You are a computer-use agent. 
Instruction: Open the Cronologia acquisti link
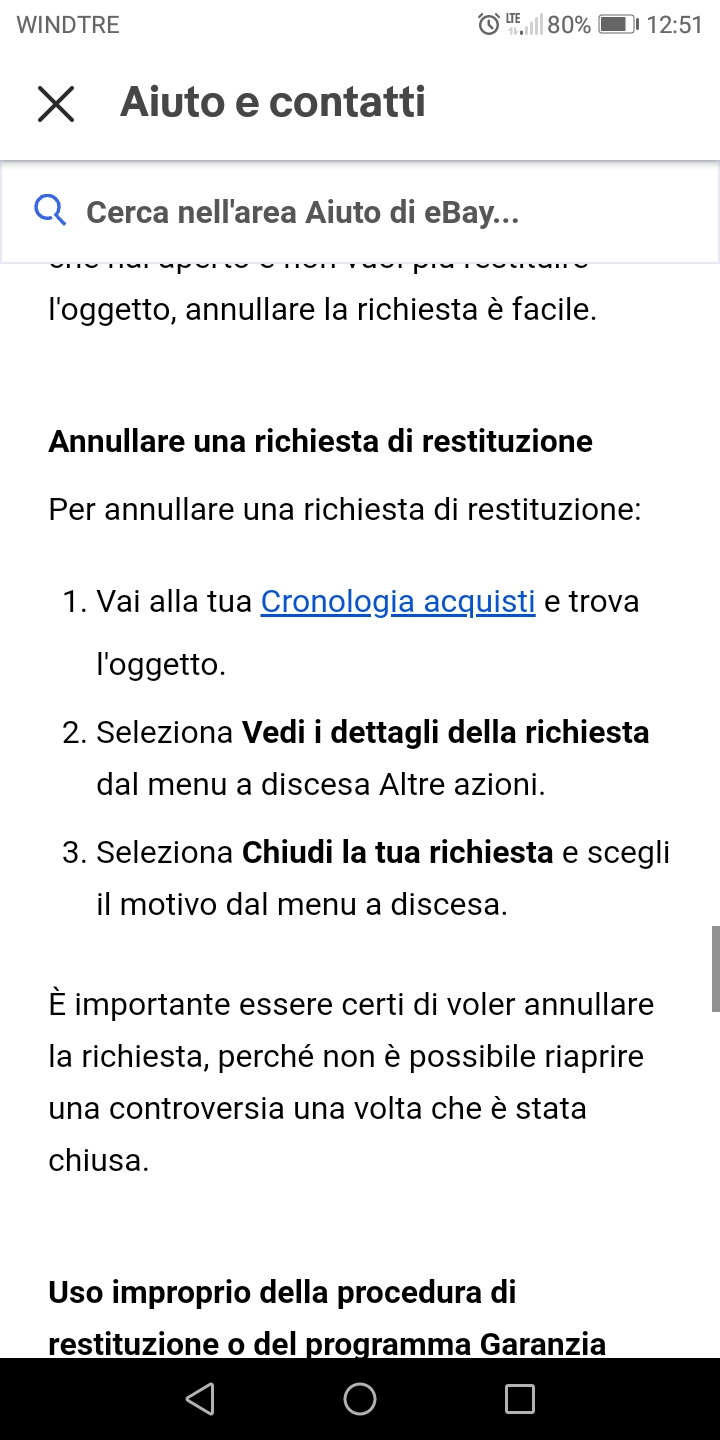pyautogui.click(x=398, y=601)
